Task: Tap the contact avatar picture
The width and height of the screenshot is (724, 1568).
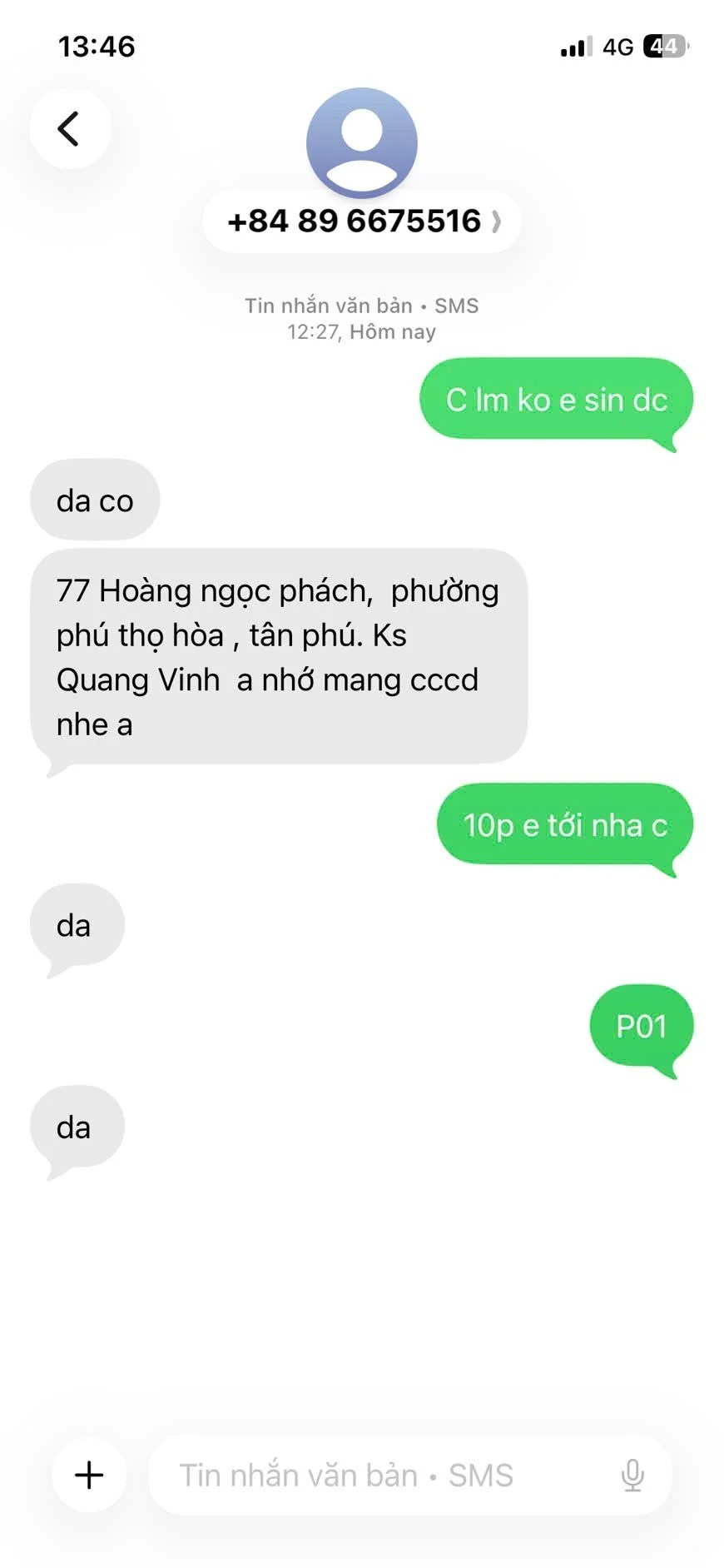Action: coord(362,142)
